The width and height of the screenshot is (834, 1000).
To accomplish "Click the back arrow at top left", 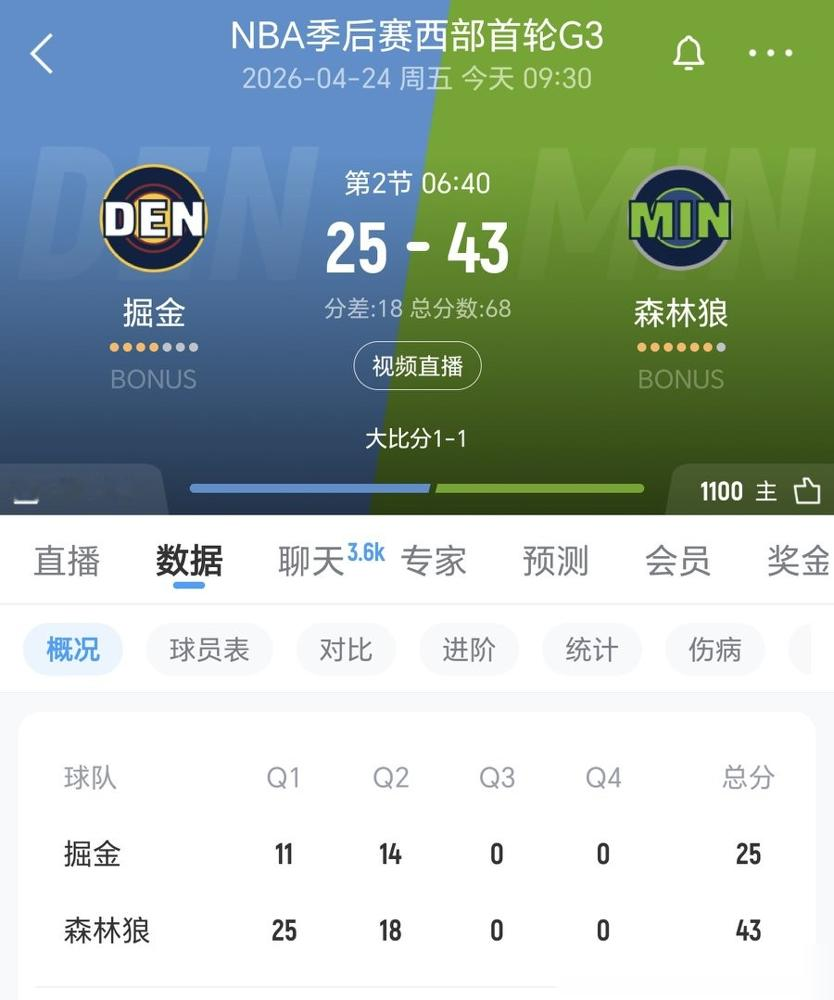I will pos(40,54).
